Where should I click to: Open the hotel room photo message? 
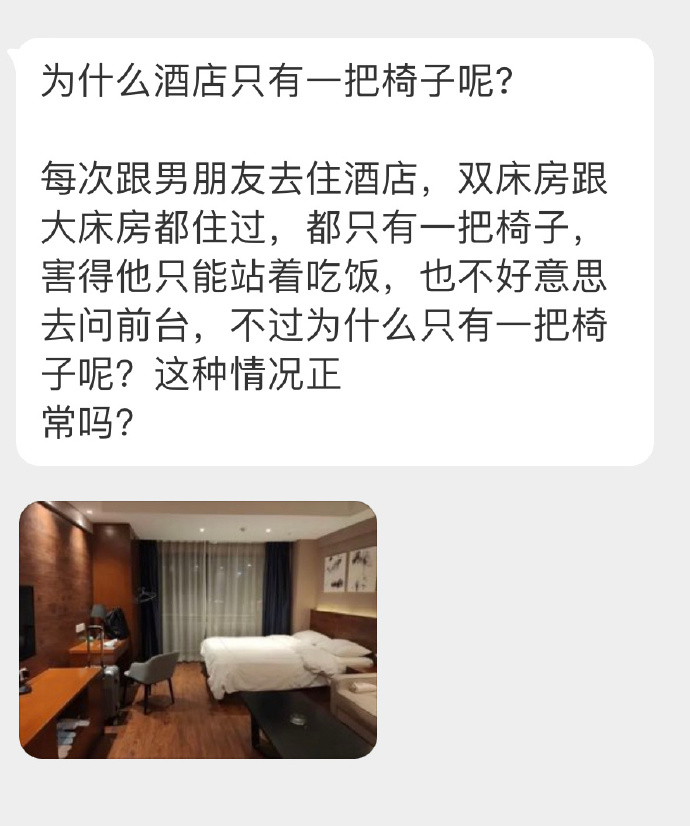(x=198, y=629)
